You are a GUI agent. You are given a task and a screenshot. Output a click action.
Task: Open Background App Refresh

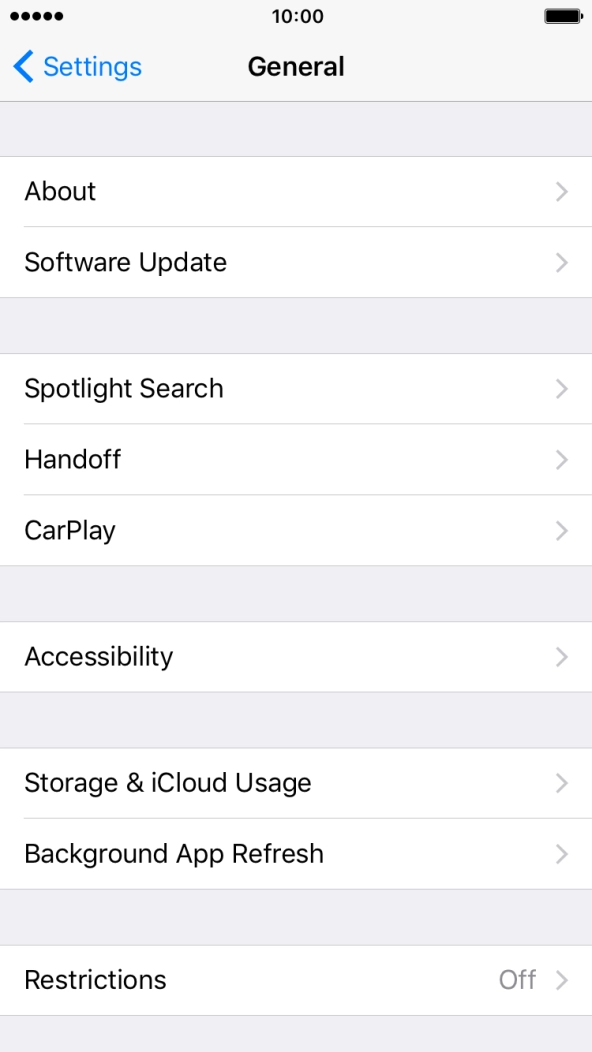pyautogui.click(x=296, y=854)
